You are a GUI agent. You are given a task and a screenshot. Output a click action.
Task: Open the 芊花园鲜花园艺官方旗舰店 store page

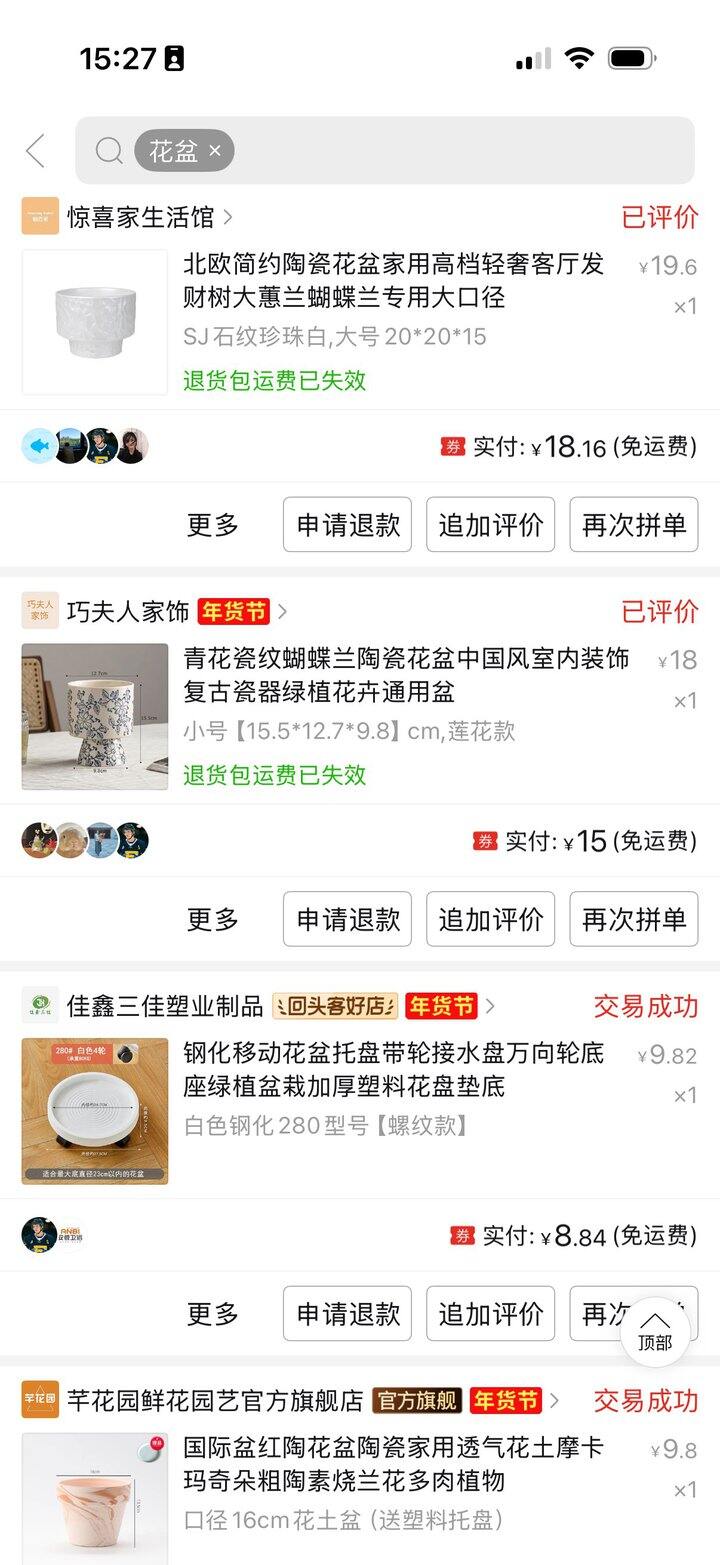pyautogui.click(x=215, y=1400)
